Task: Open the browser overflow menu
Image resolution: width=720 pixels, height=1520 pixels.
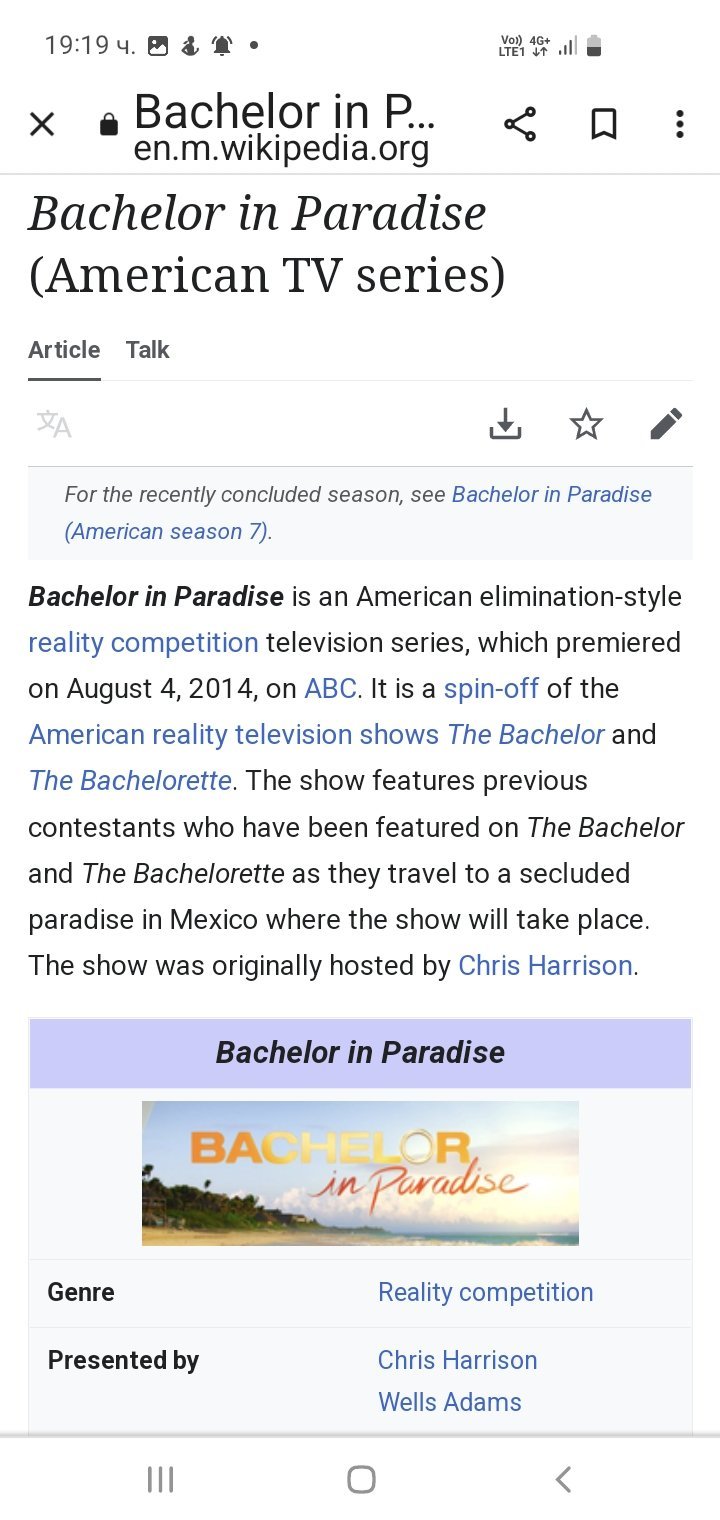Action: [x=680, y=124]
